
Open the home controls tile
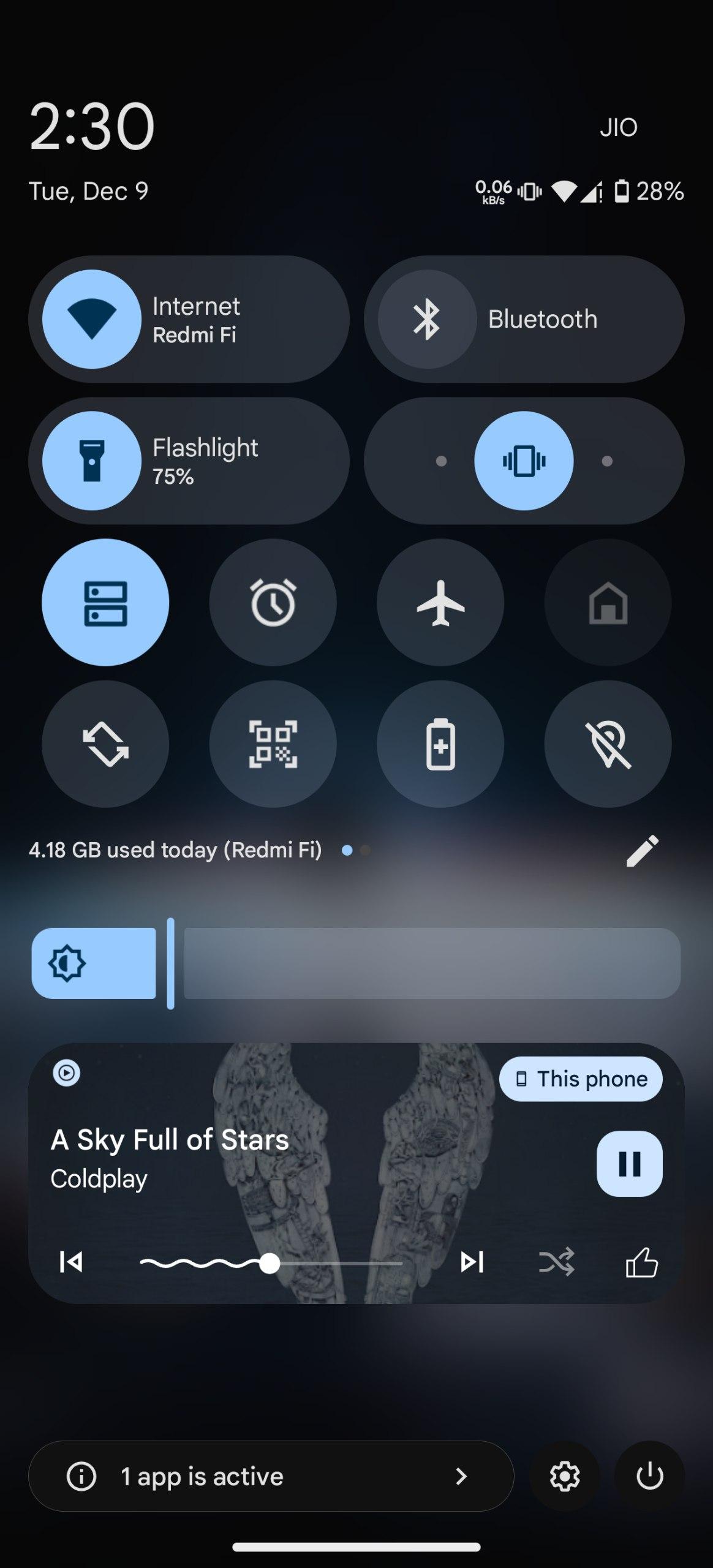click(608, 603)
